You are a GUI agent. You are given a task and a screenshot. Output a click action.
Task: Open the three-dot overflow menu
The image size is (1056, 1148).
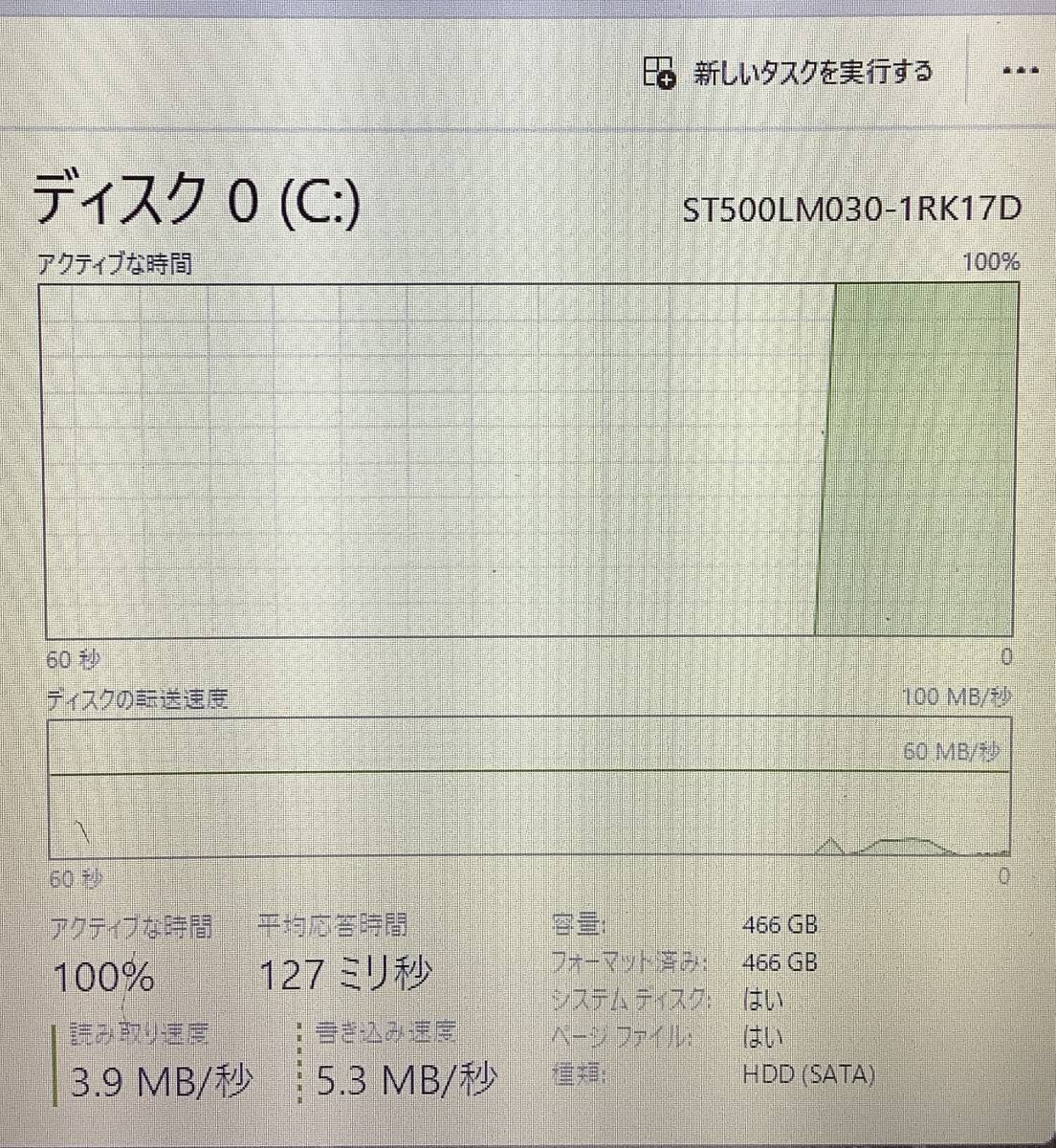point(1020,72)
